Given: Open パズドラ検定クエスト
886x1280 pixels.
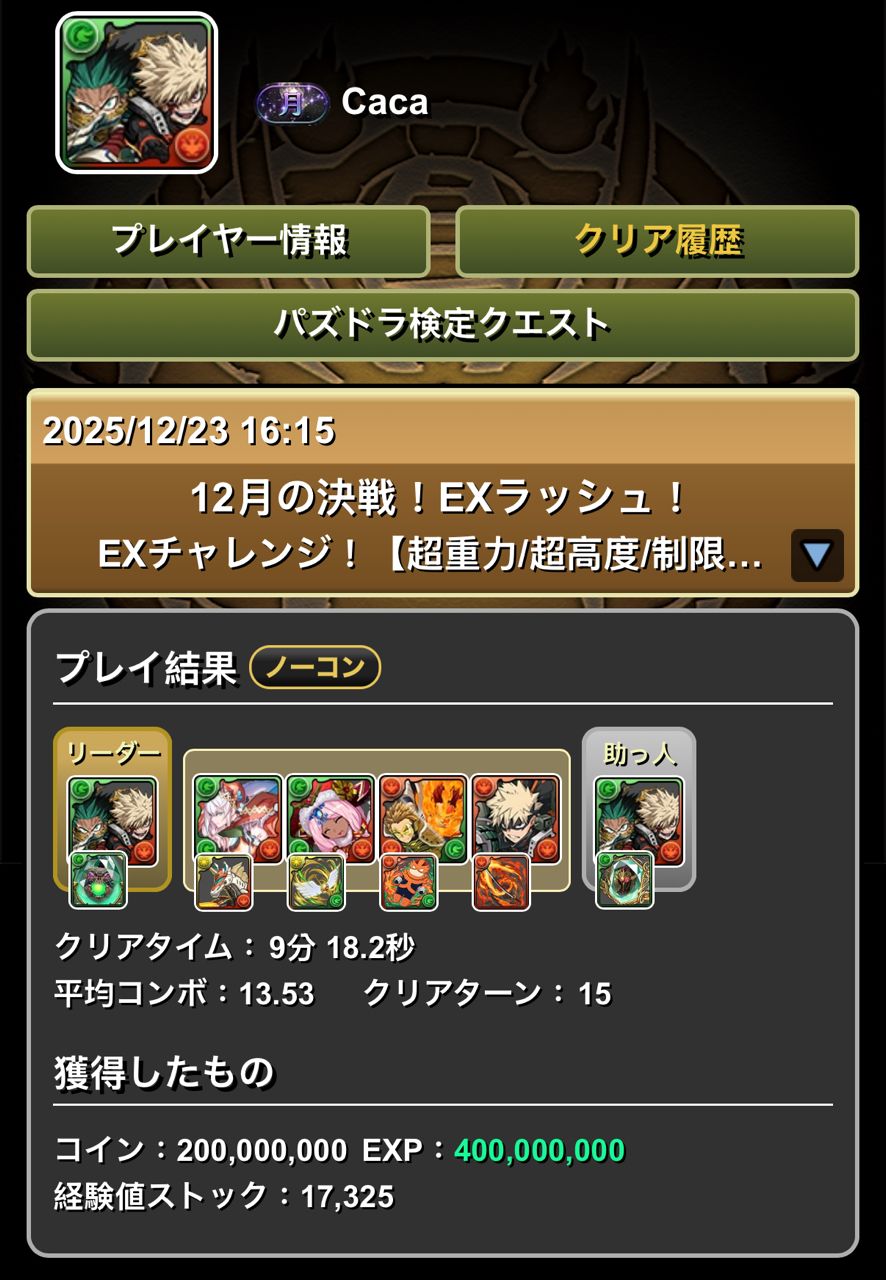Looking at the screenshot, I should (x=442, y=324).
